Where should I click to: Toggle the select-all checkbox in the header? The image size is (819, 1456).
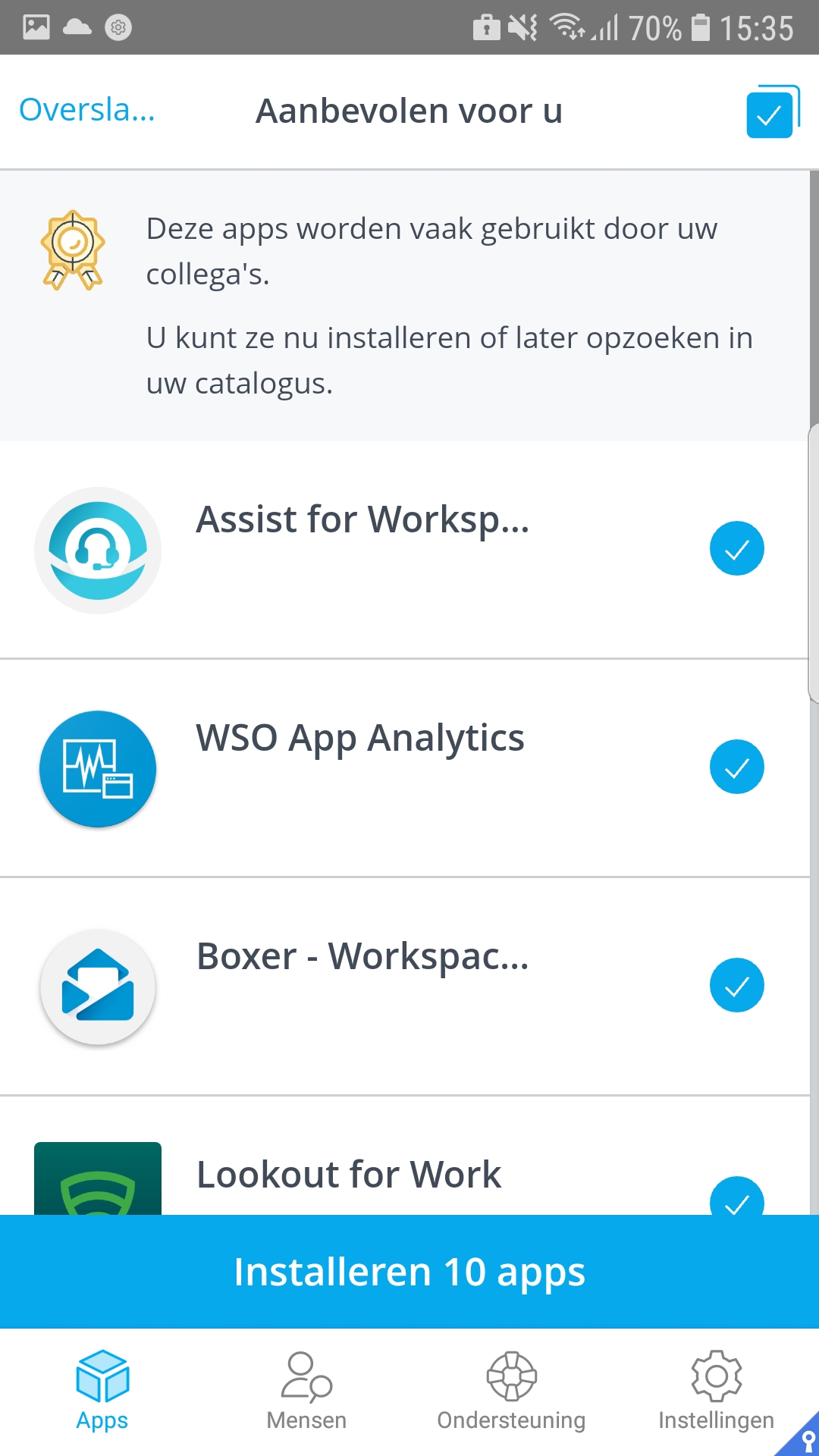(x=771, y=113)
